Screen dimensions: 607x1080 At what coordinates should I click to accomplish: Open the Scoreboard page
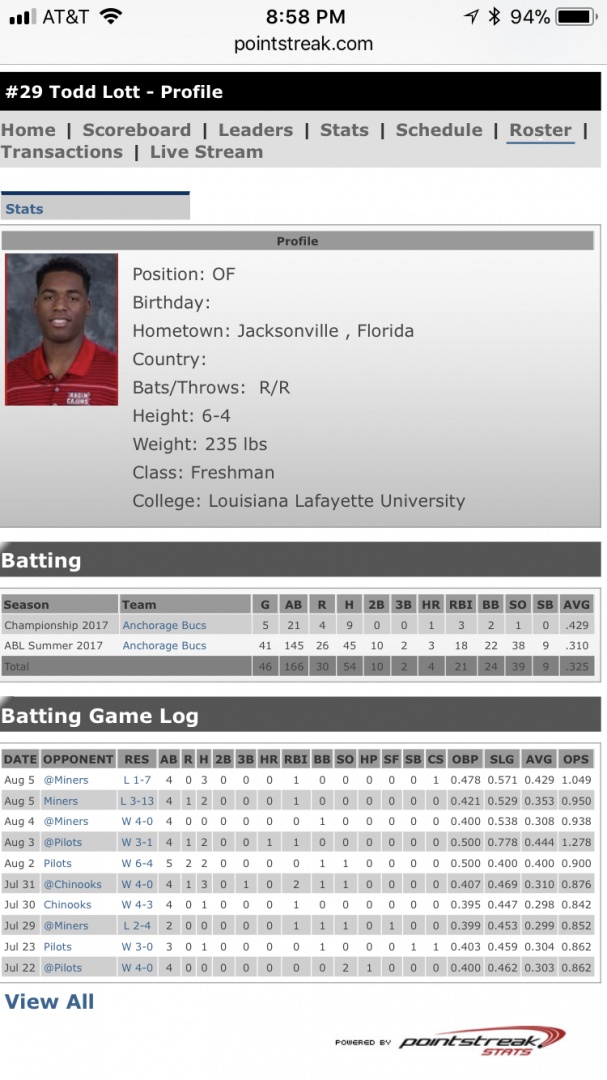(x=136, y=130)
